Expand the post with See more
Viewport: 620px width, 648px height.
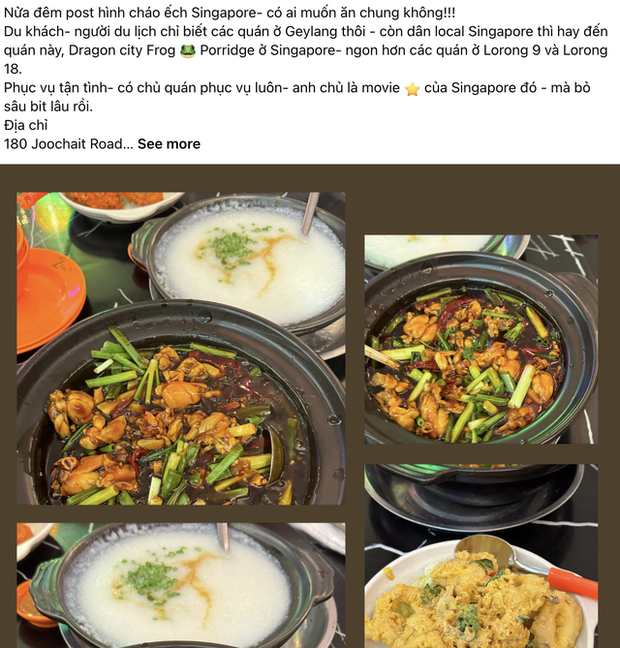pos(168,144)
